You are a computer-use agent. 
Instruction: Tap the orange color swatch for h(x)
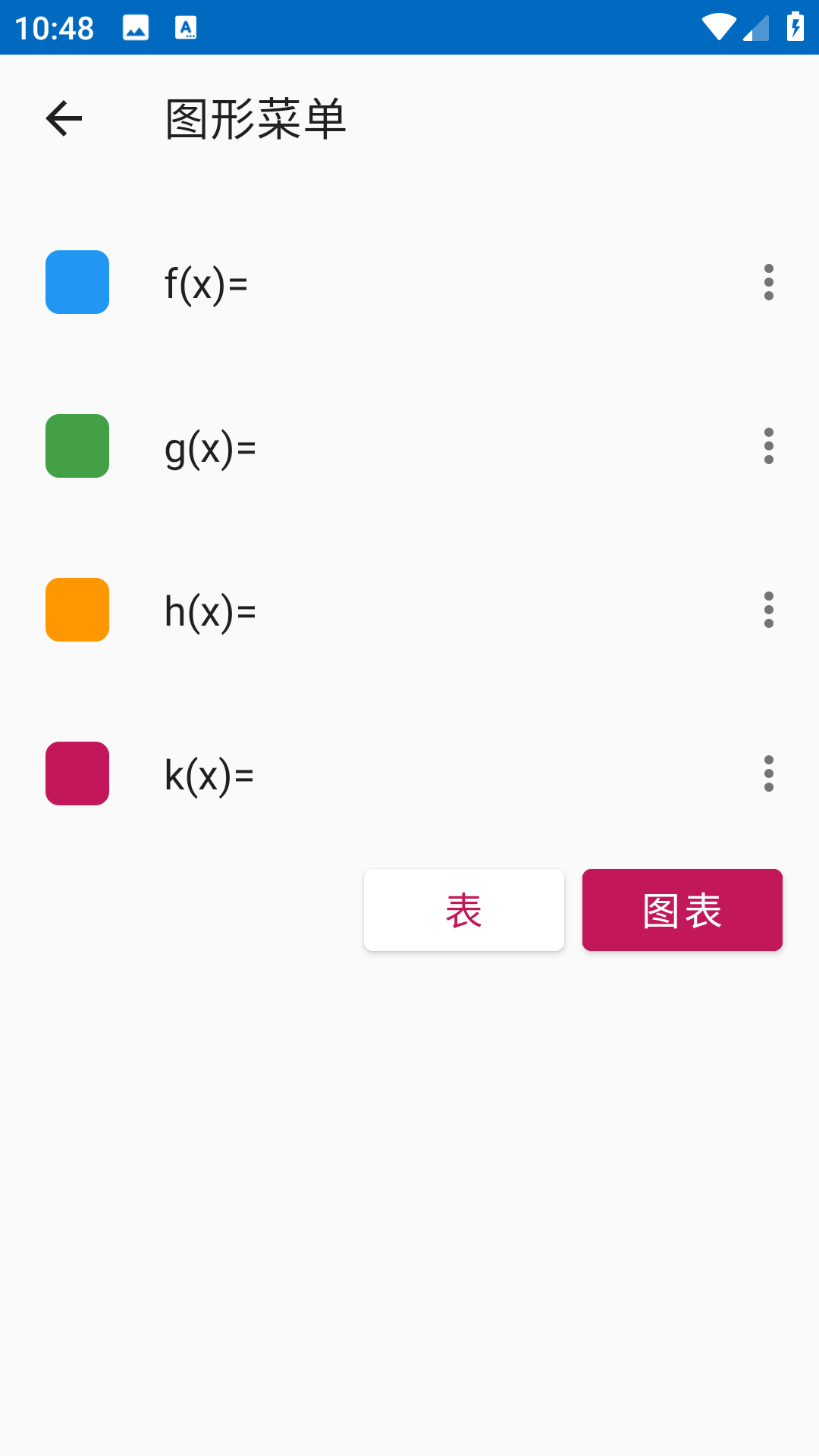pyautogui.click(x=77, y=610)
